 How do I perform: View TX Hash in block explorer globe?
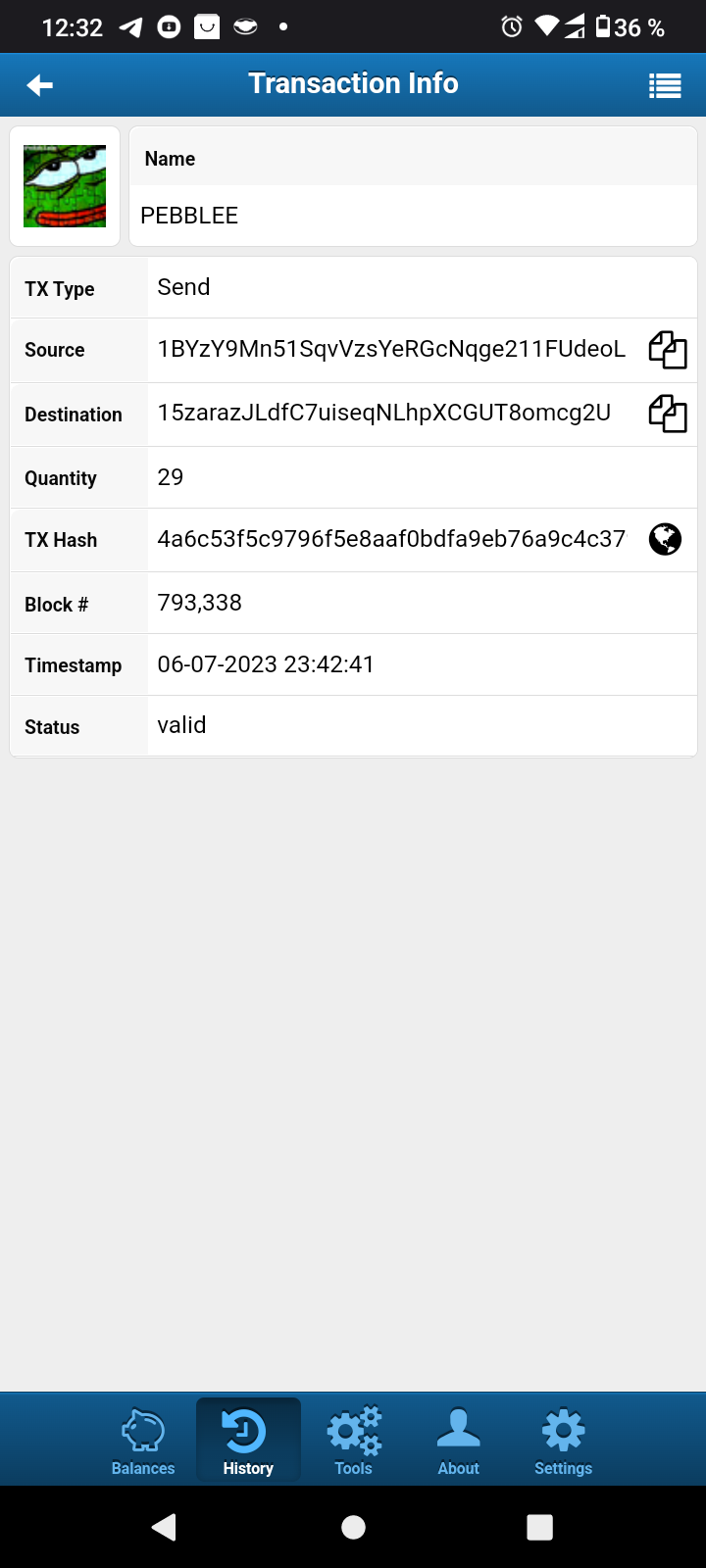665,539
